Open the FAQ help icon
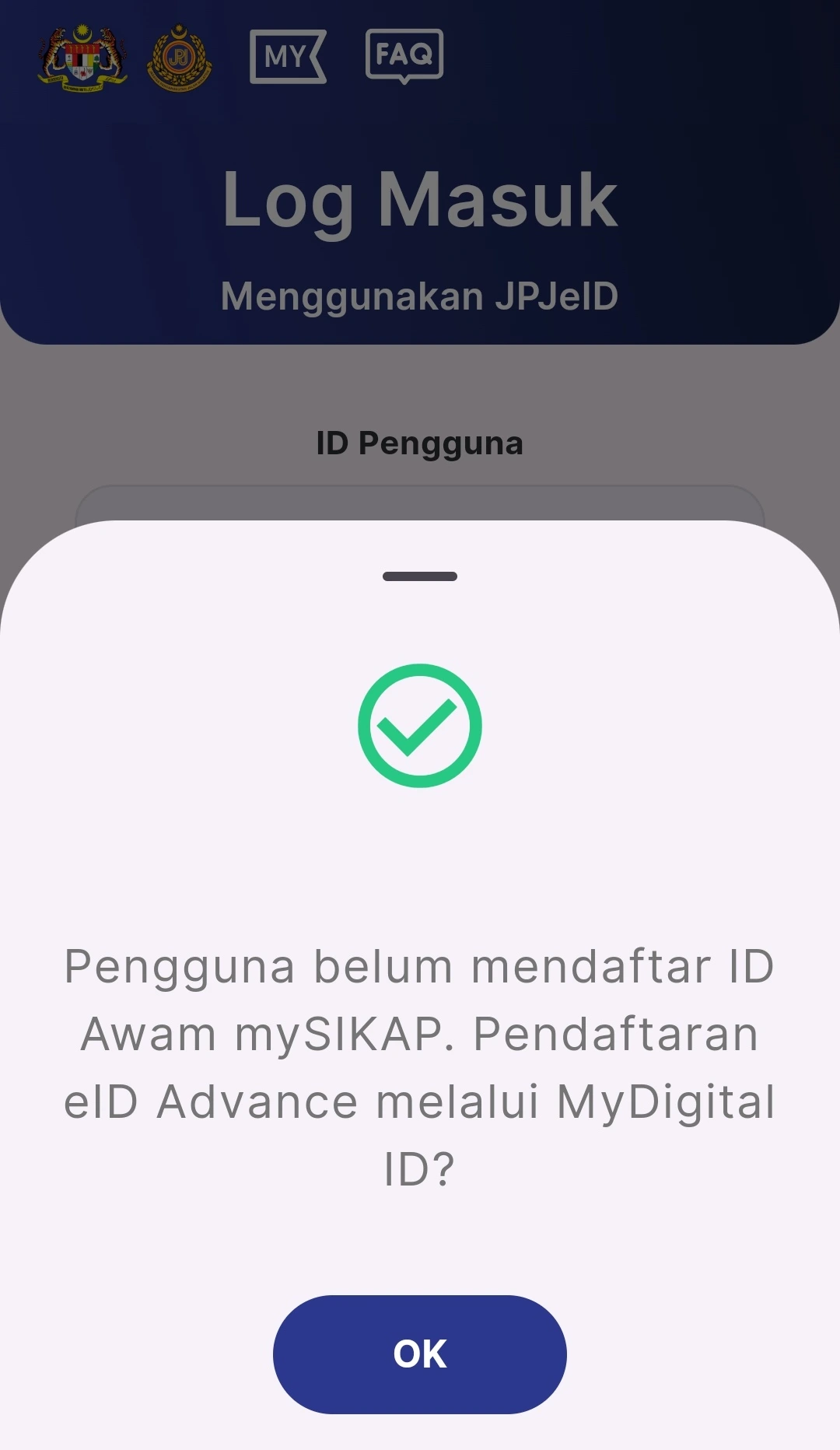 pyautogui.click(x=404, y=55)
